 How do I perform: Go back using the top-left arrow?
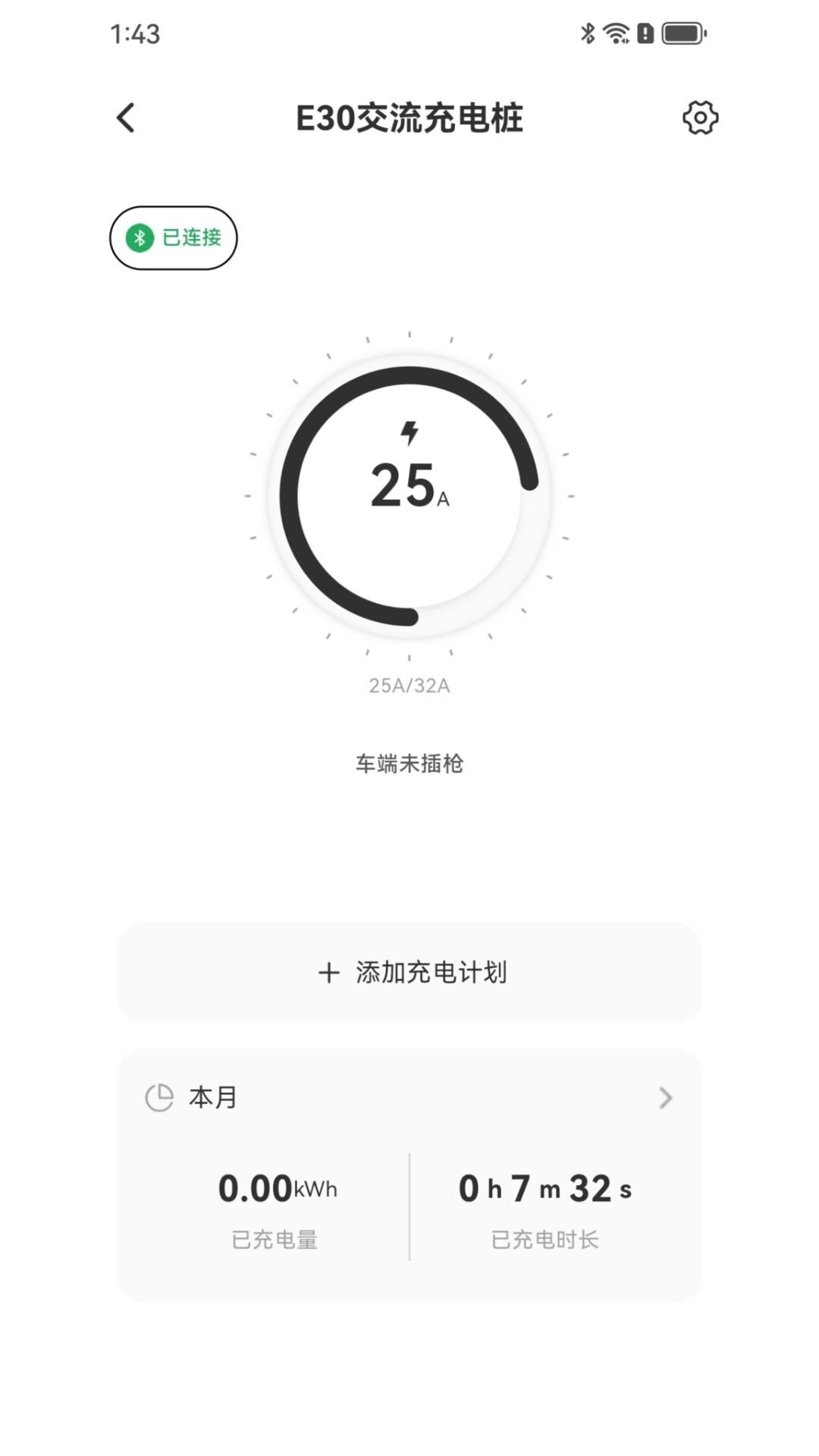126,118
